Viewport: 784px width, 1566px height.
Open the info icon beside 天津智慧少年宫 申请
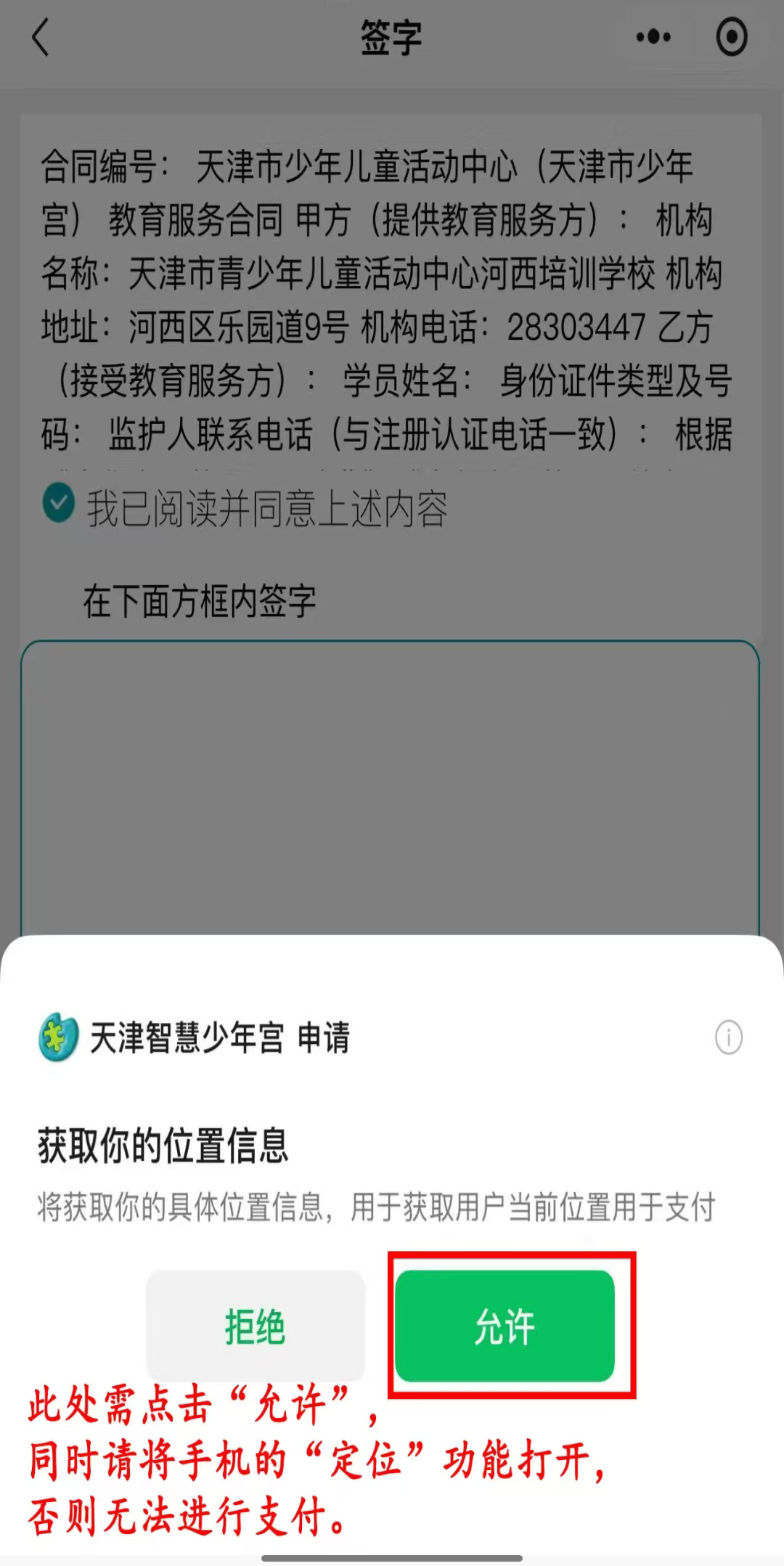point(728,1037)
